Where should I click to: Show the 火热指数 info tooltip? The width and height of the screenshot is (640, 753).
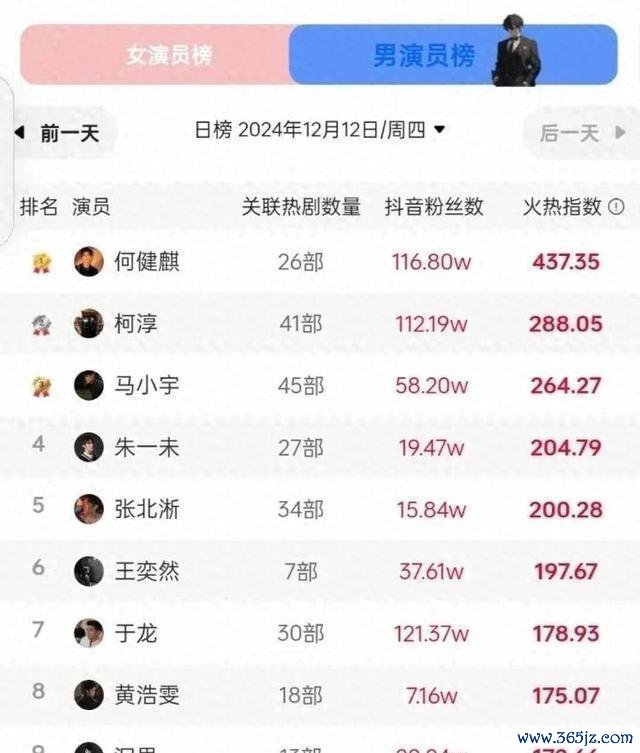616,207
